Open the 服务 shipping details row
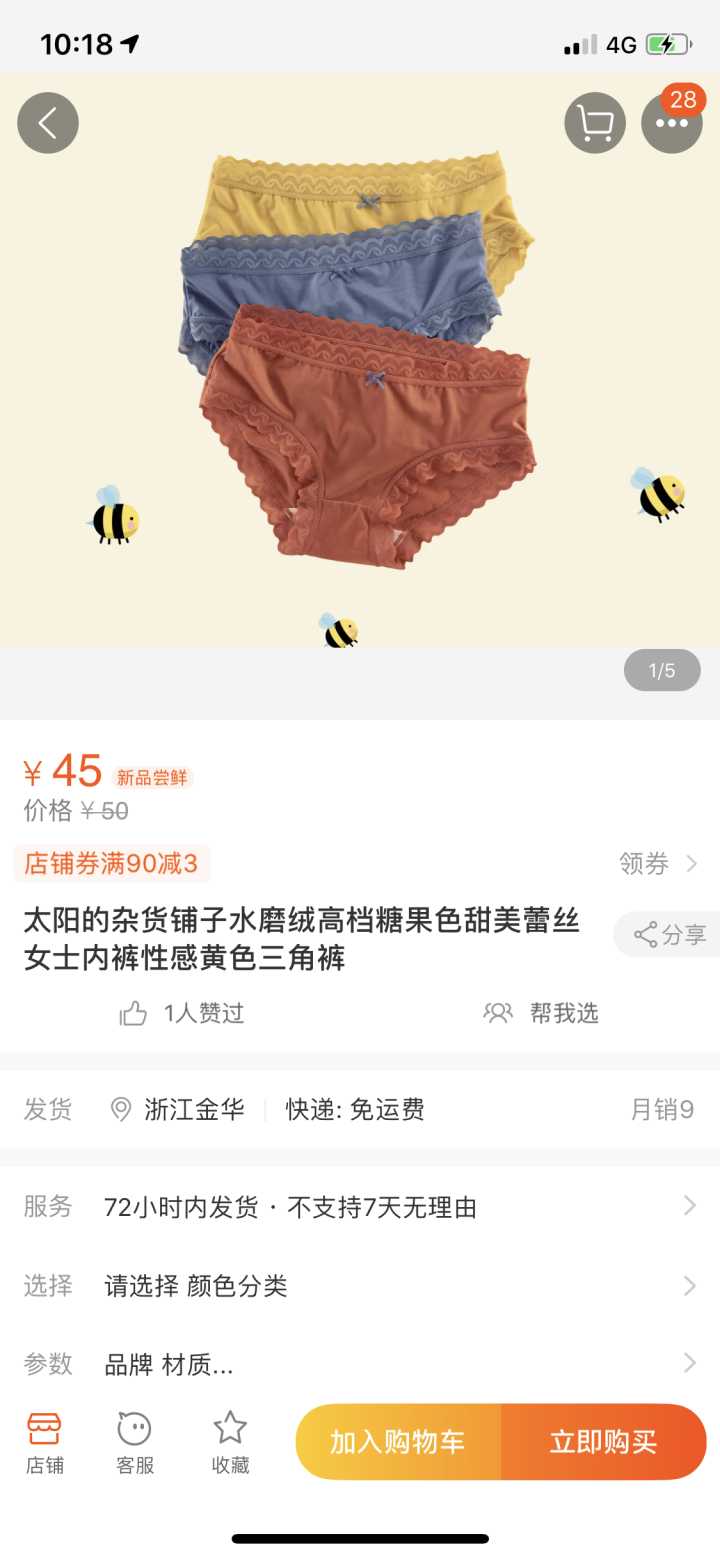Screen dimensions: 720x1559 coord(360,1207)
